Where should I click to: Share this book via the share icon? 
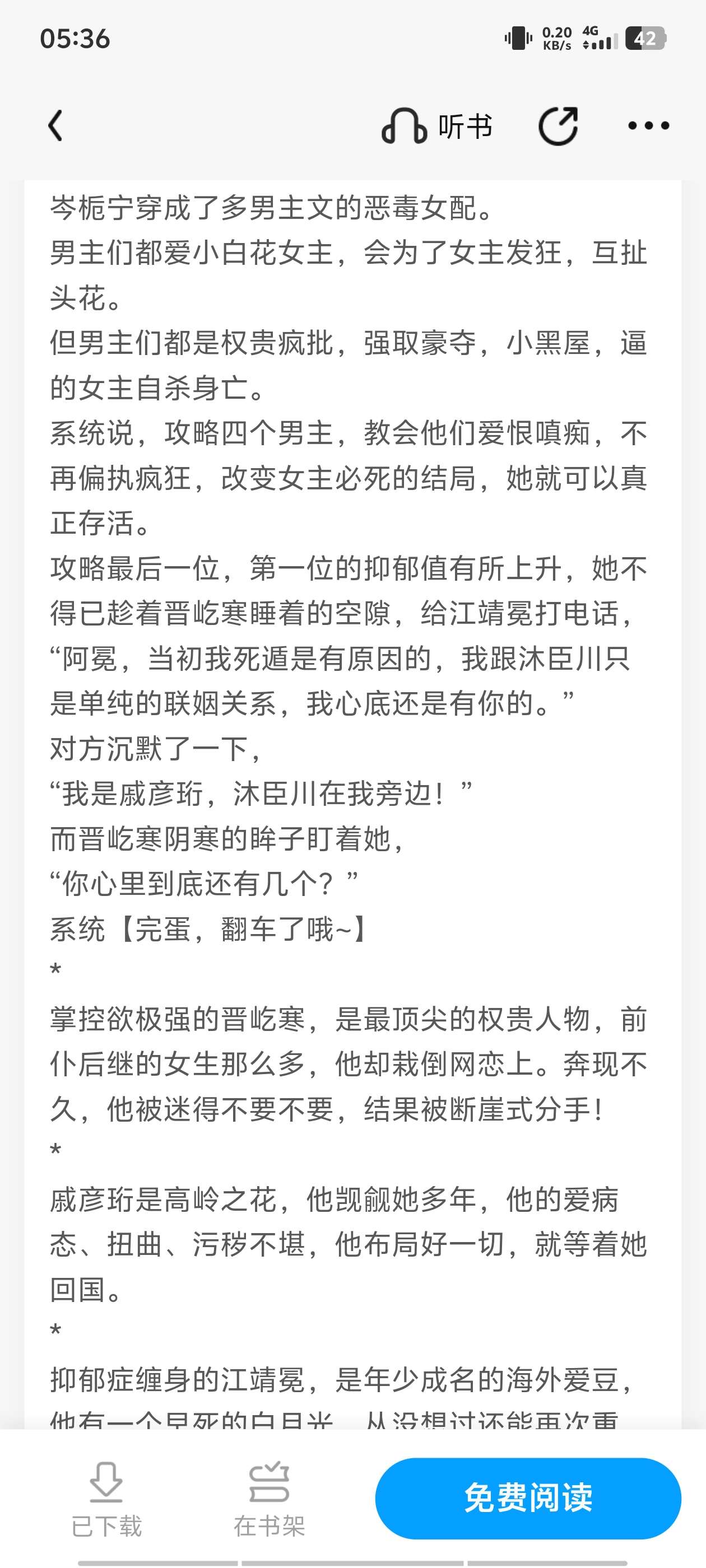(558, 126)
